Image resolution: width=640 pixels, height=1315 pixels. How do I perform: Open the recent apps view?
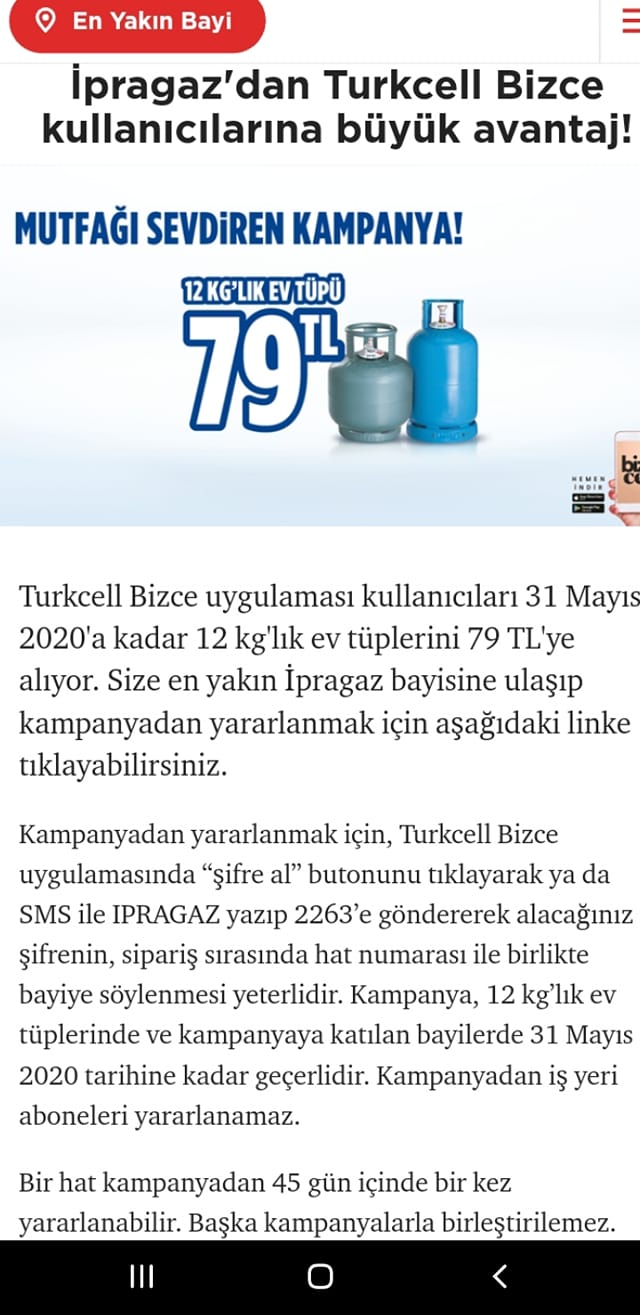[x=142, y=1276]
